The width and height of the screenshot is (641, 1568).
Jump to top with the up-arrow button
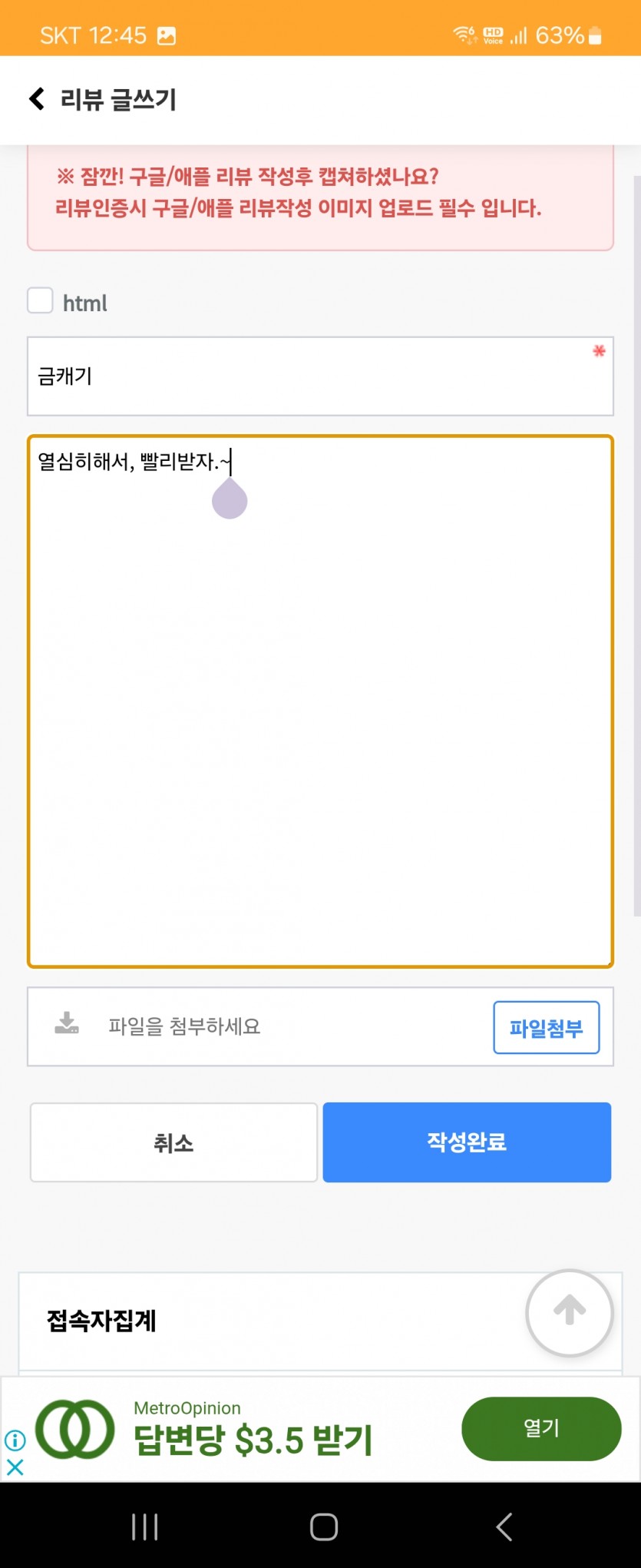pyautogui.click(x=569, y=1312)
